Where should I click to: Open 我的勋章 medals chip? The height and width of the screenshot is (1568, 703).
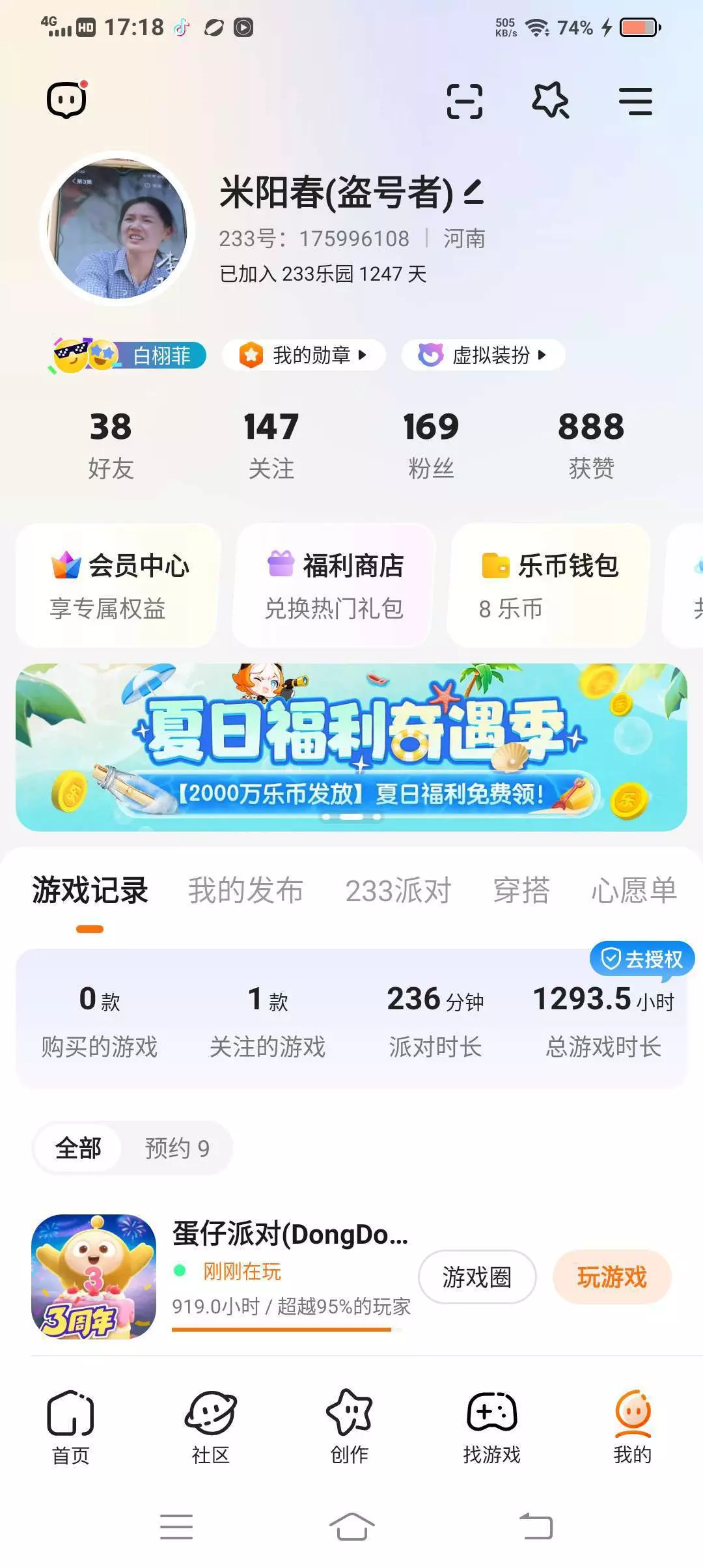pos(304,356)
